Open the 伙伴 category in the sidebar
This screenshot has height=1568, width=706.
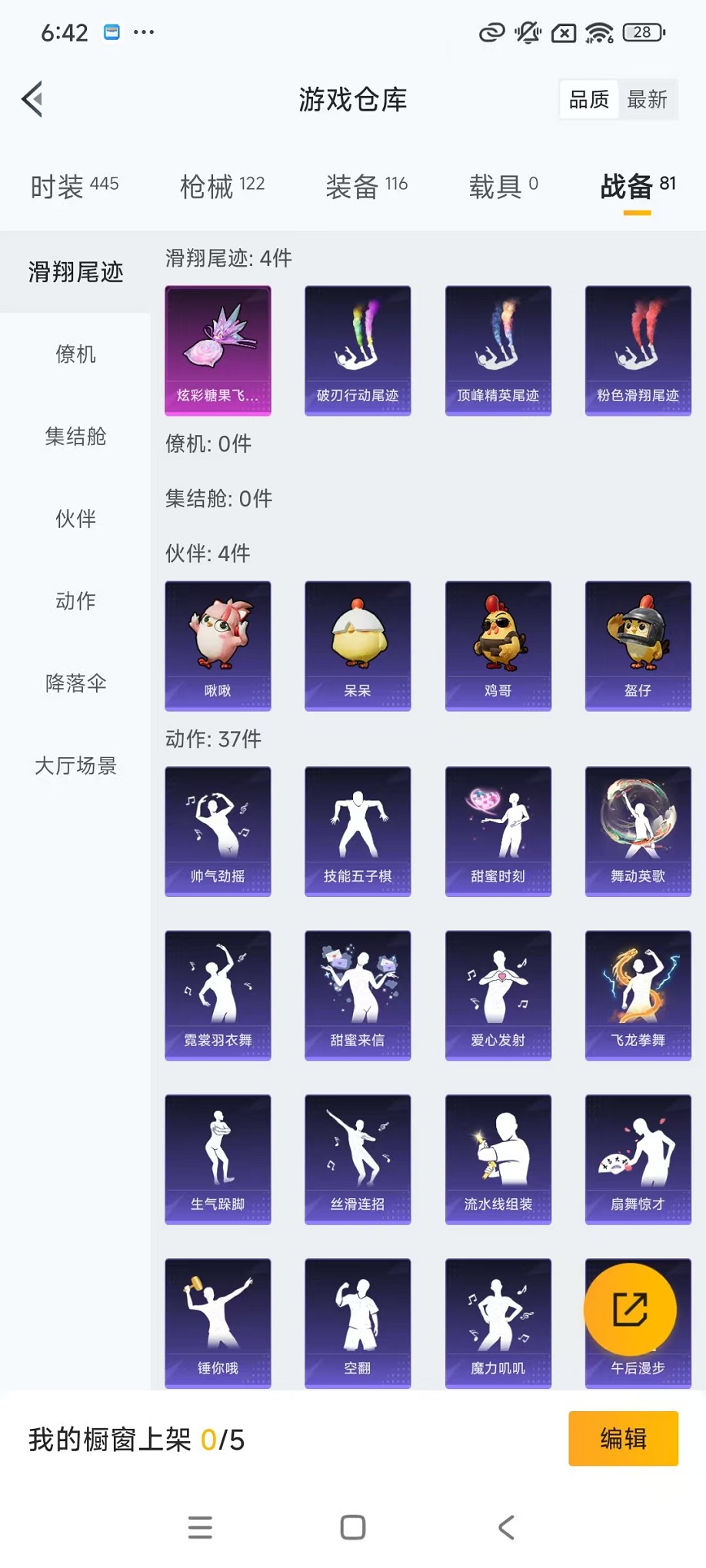click(x=75, y=519)
